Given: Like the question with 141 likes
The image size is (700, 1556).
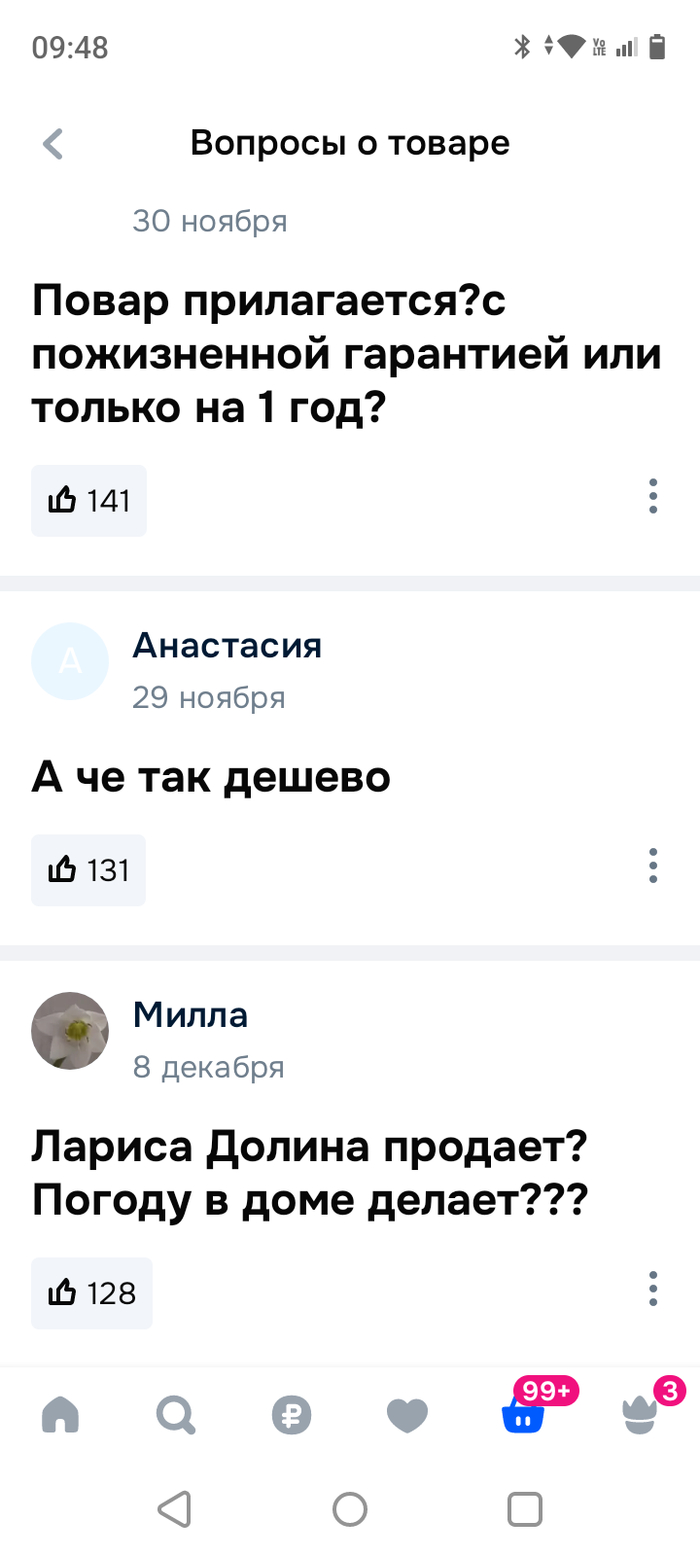Looking at the screenshot, I should tap(89, 500).
